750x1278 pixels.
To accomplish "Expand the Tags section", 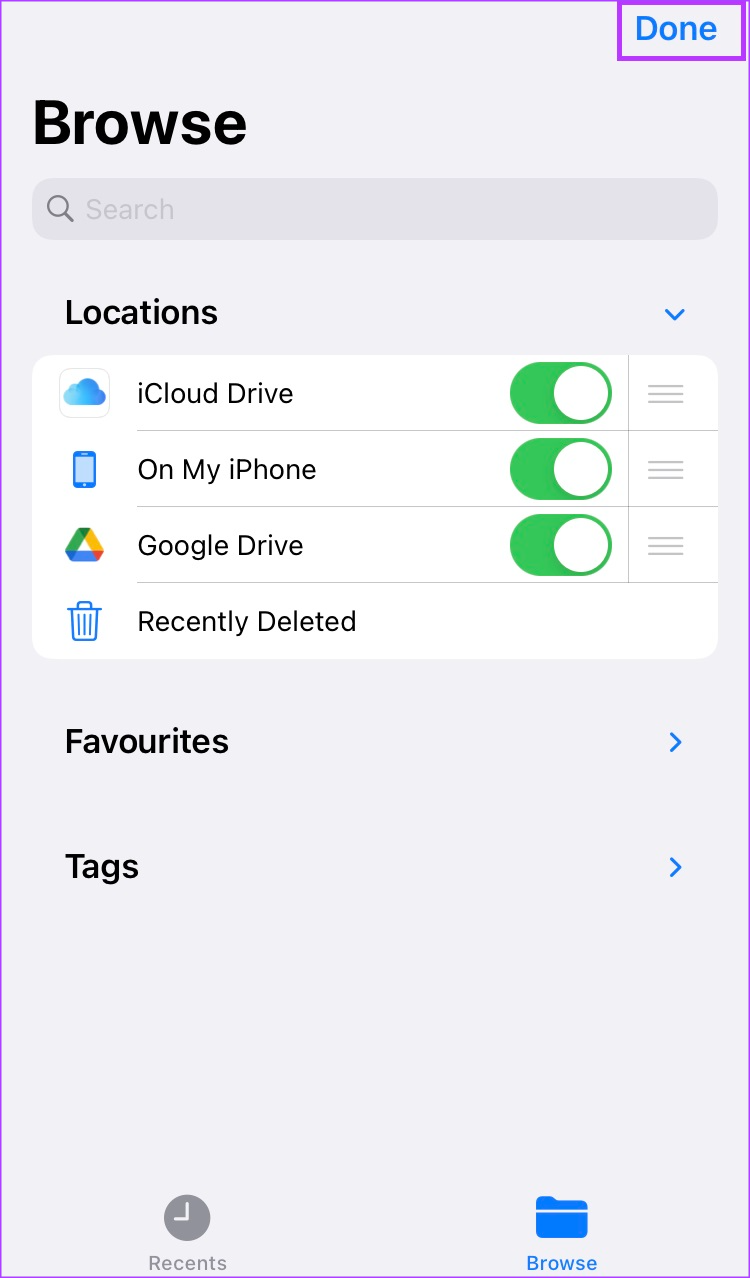I will tap(675, 867).
